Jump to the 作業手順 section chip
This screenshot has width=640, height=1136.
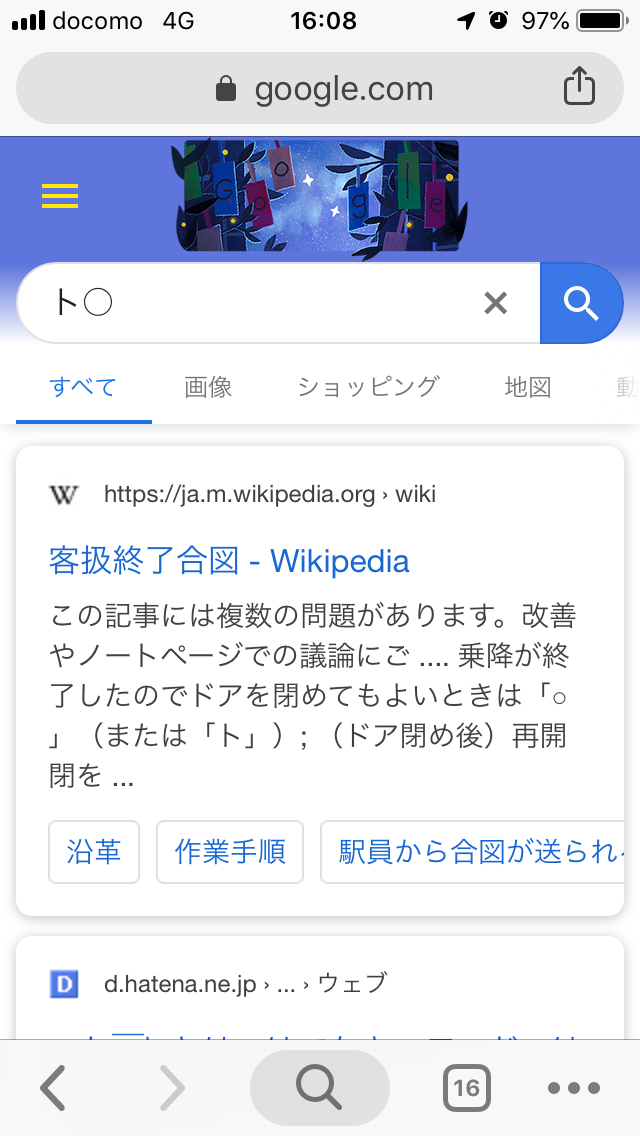click(230, 852)
